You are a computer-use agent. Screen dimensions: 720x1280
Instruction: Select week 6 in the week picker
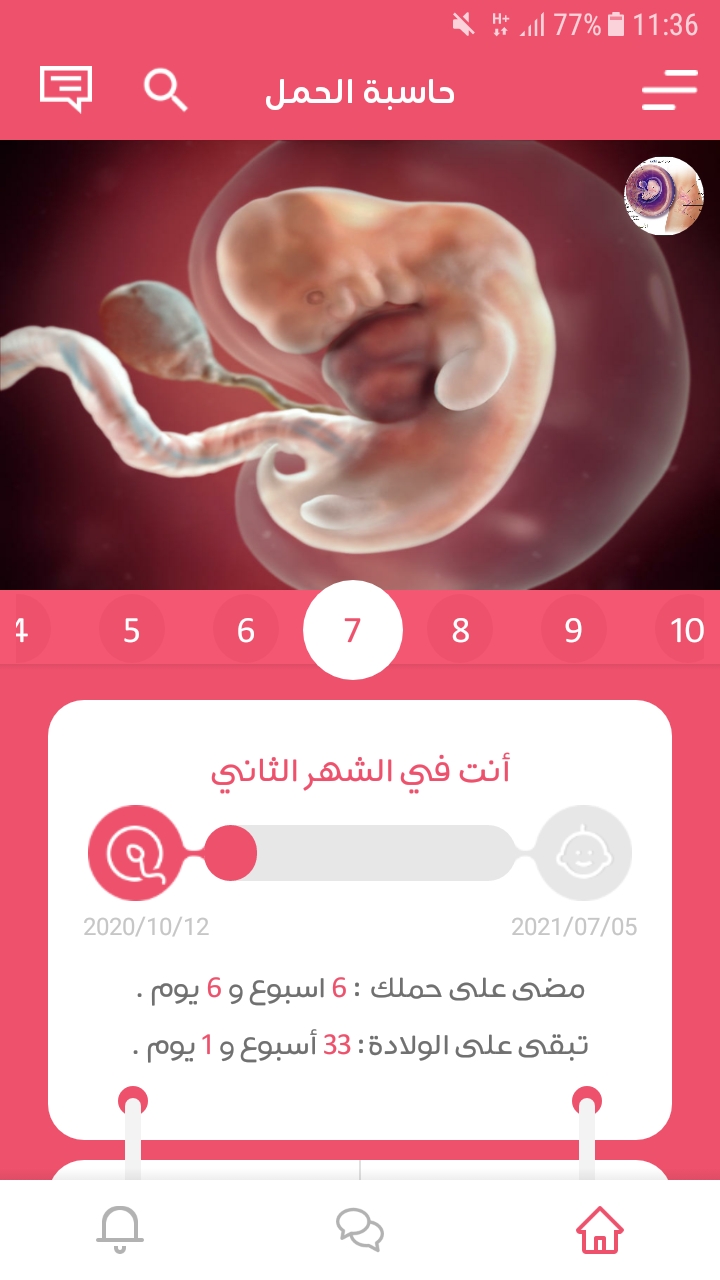tap(246, 630)
